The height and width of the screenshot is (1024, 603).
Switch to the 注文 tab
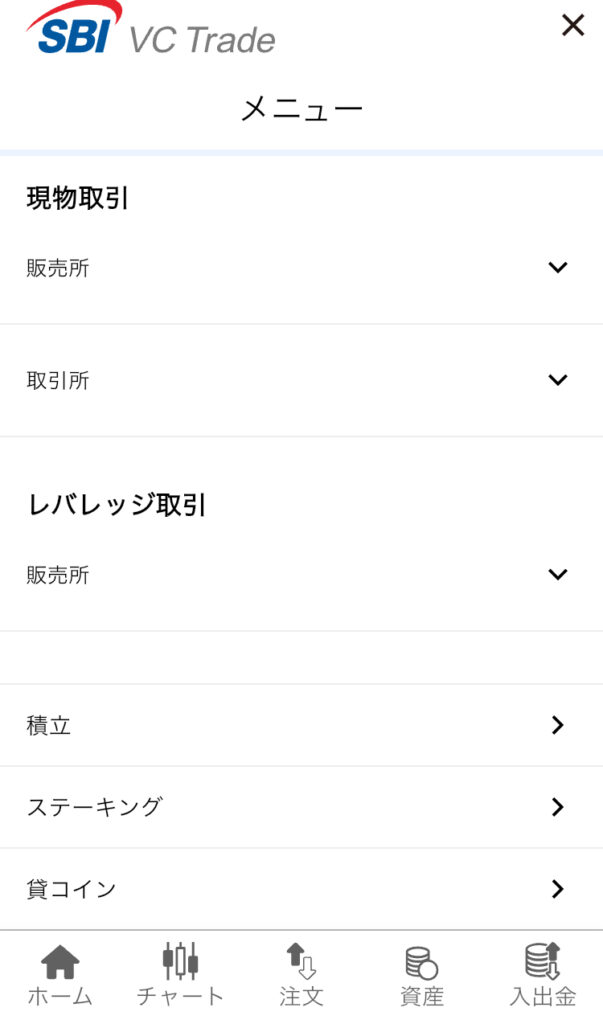[301, 976]
